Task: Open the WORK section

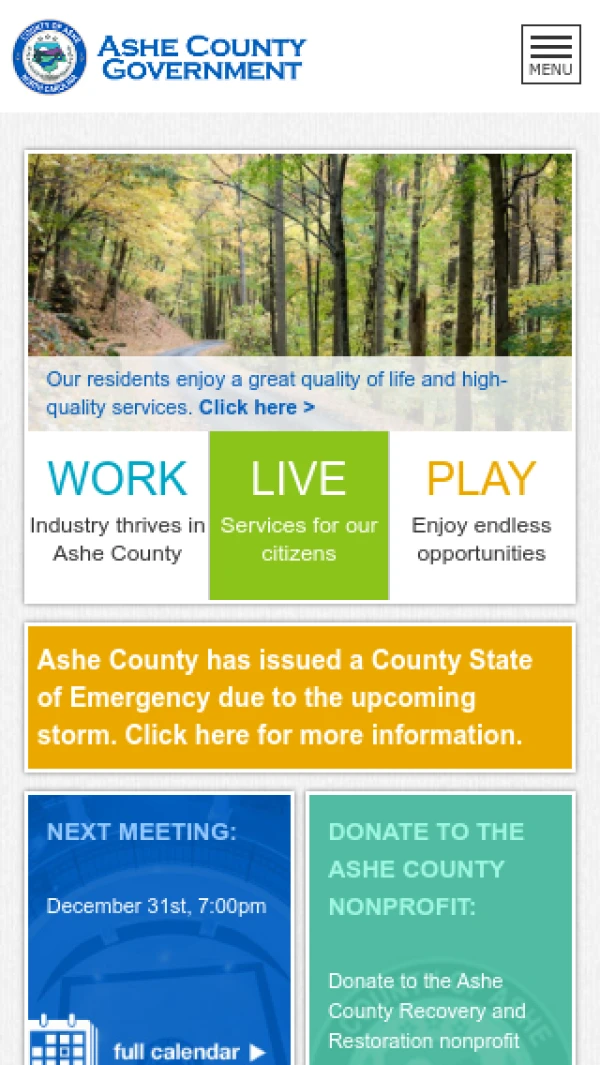Action: coord(118,515)
